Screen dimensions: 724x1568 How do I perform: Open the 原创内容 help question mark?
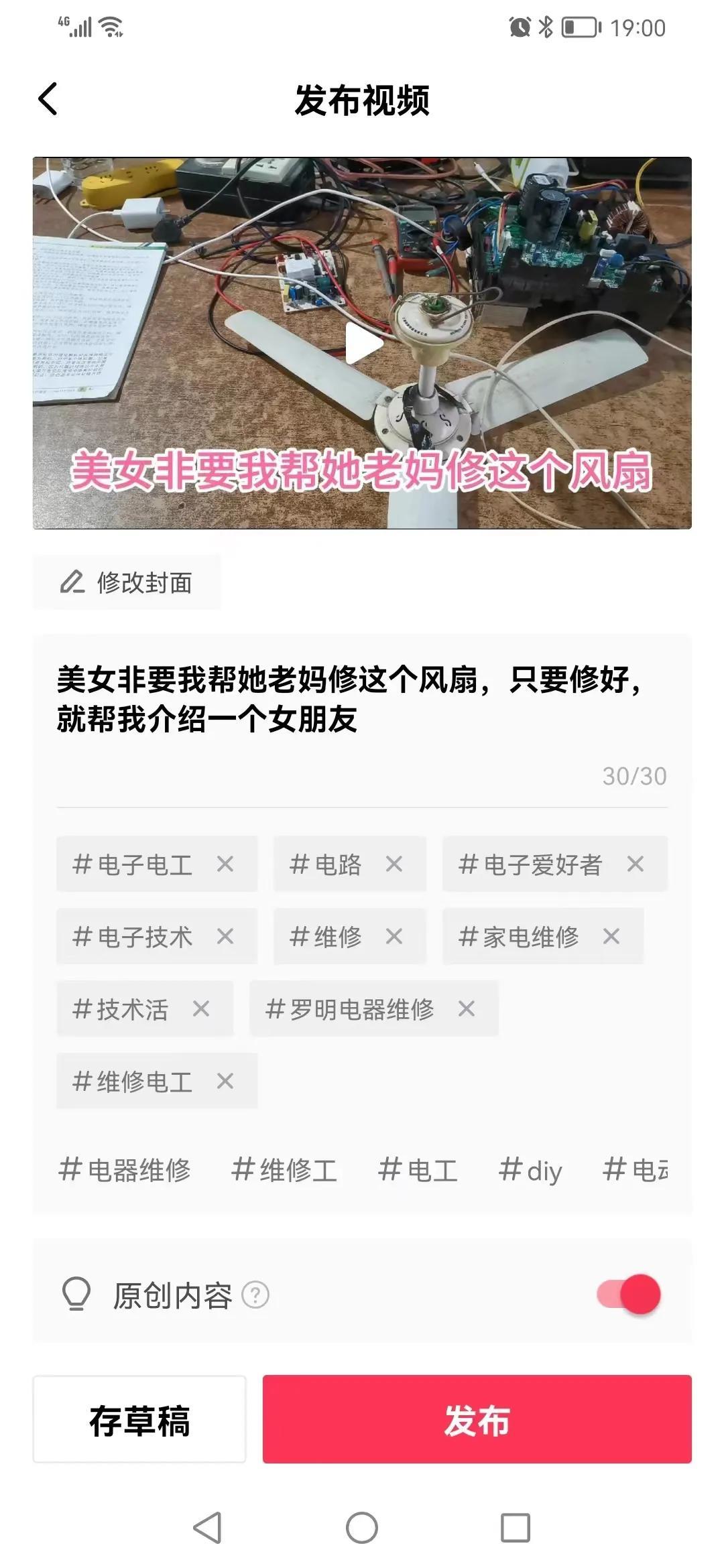click(255, 1295)
